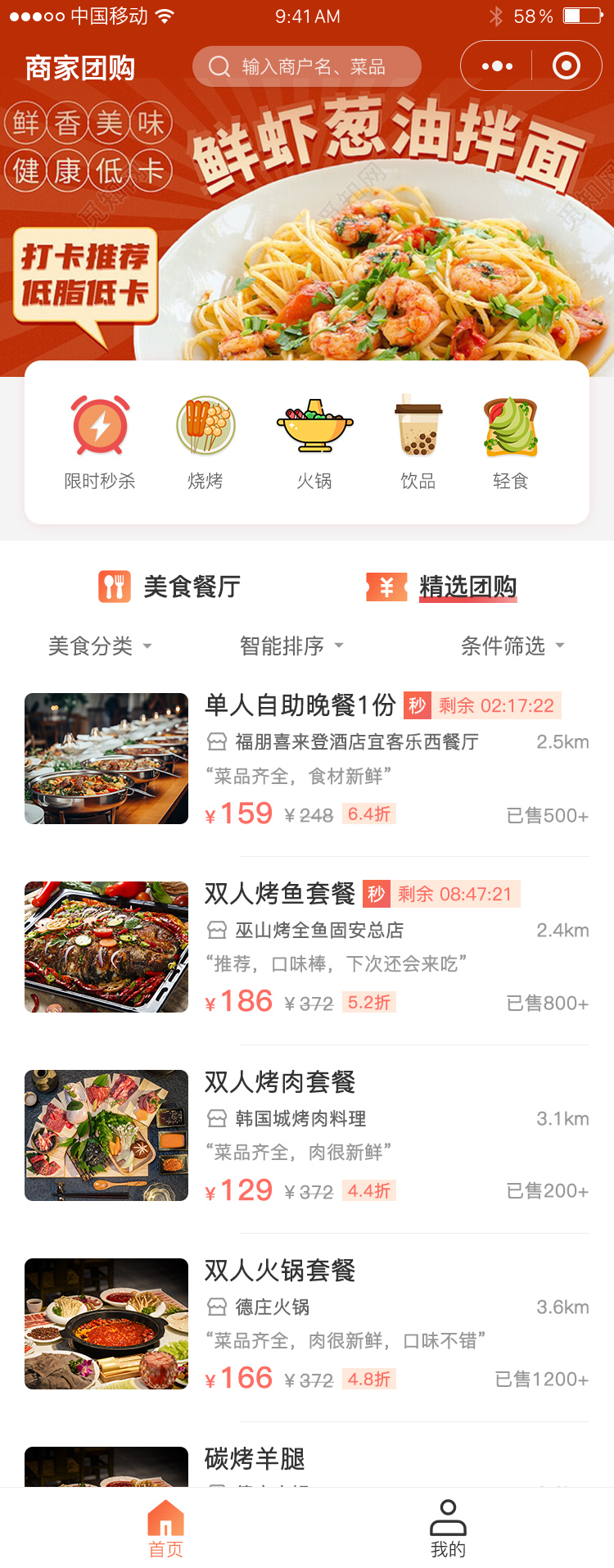This screenshot has width=614, height=1568.
Task: Tap the search box for merchants and dishes
Action: [307, 66]
